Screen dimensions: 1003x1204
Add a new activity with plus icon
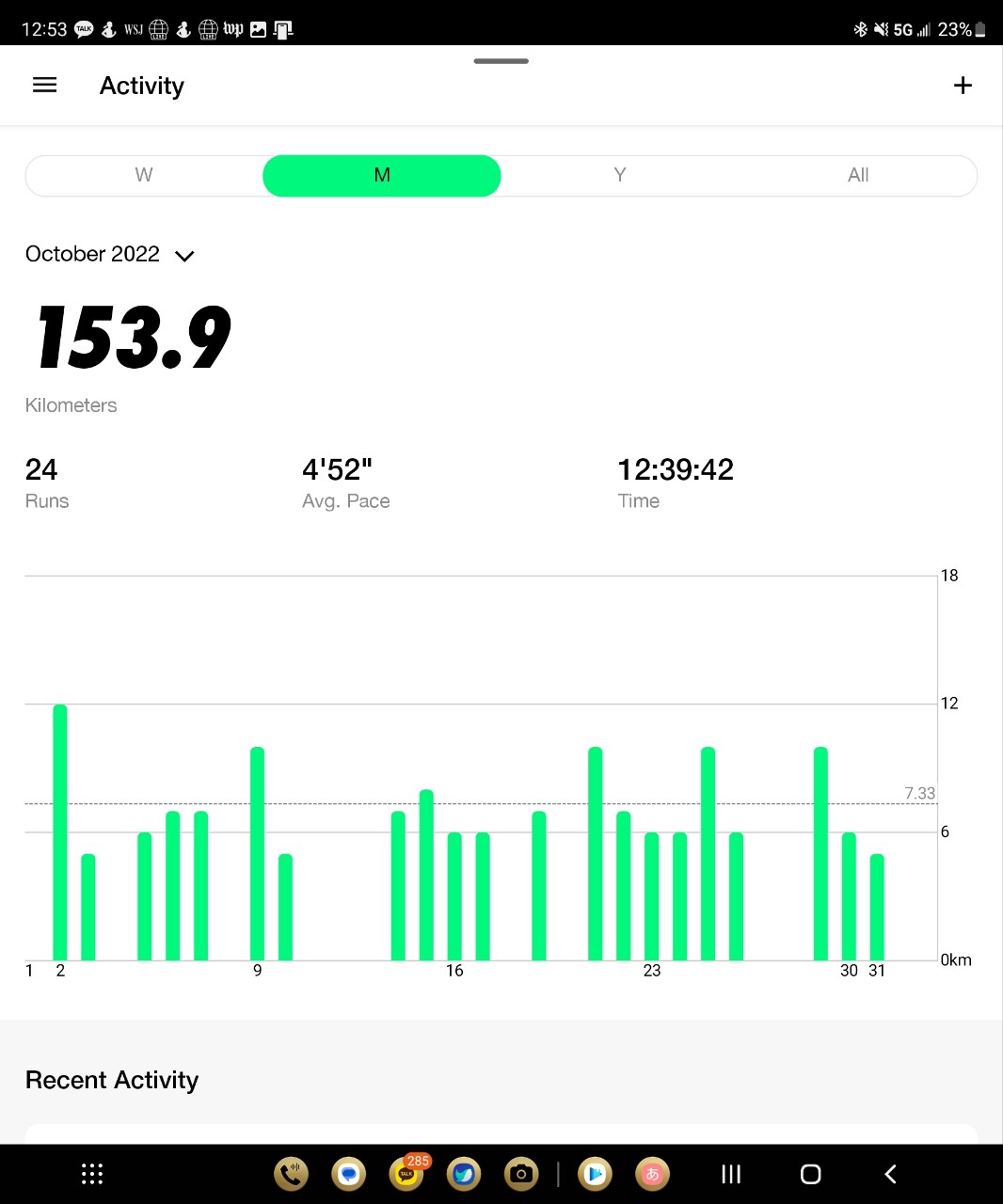(x=963, y=86)
